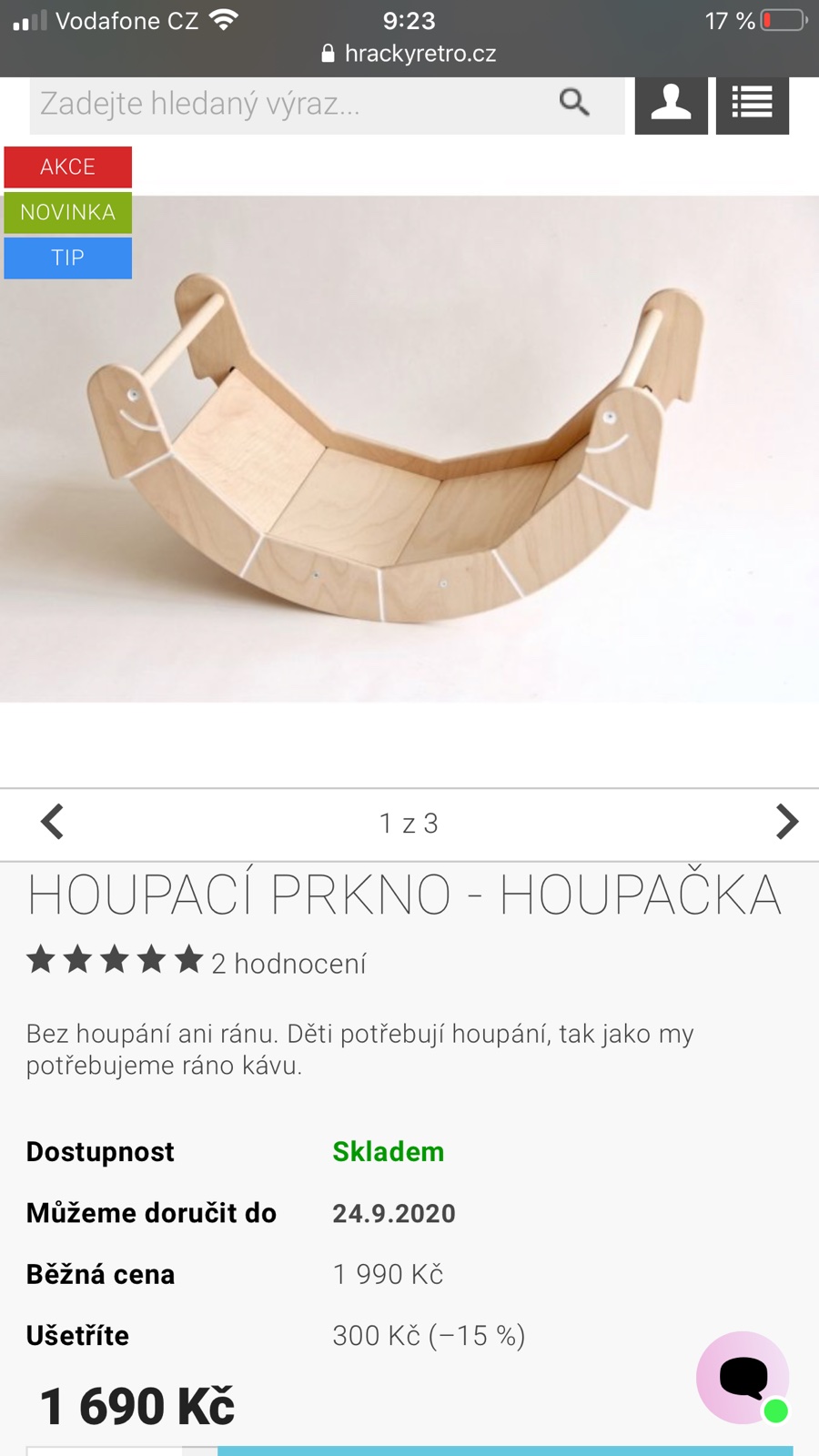Show the previous product photo
Image resolution: width=819 pixels, height=1456 pixels.
pos(53,822)
